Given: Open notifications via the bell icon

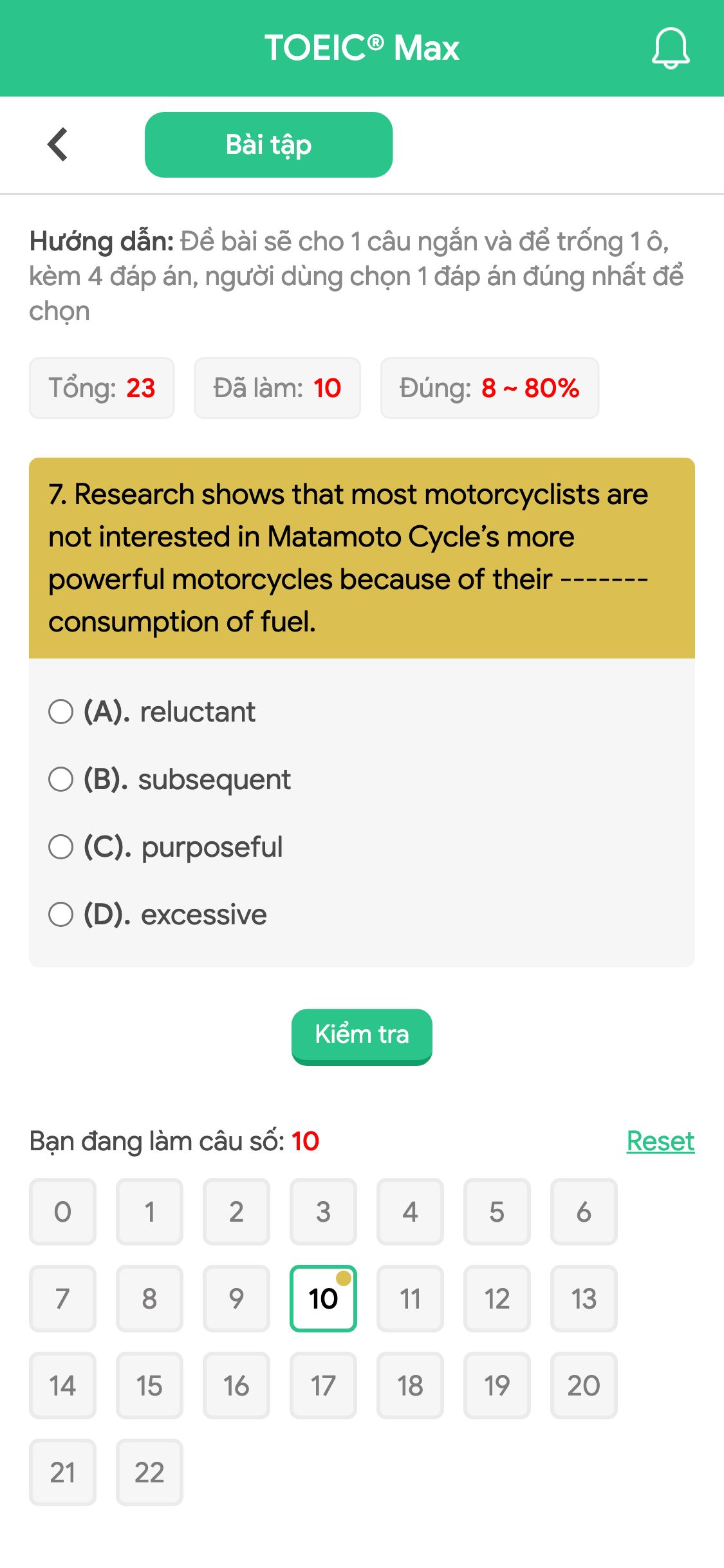Looking at the screenshot, I should tap(670, 48).
